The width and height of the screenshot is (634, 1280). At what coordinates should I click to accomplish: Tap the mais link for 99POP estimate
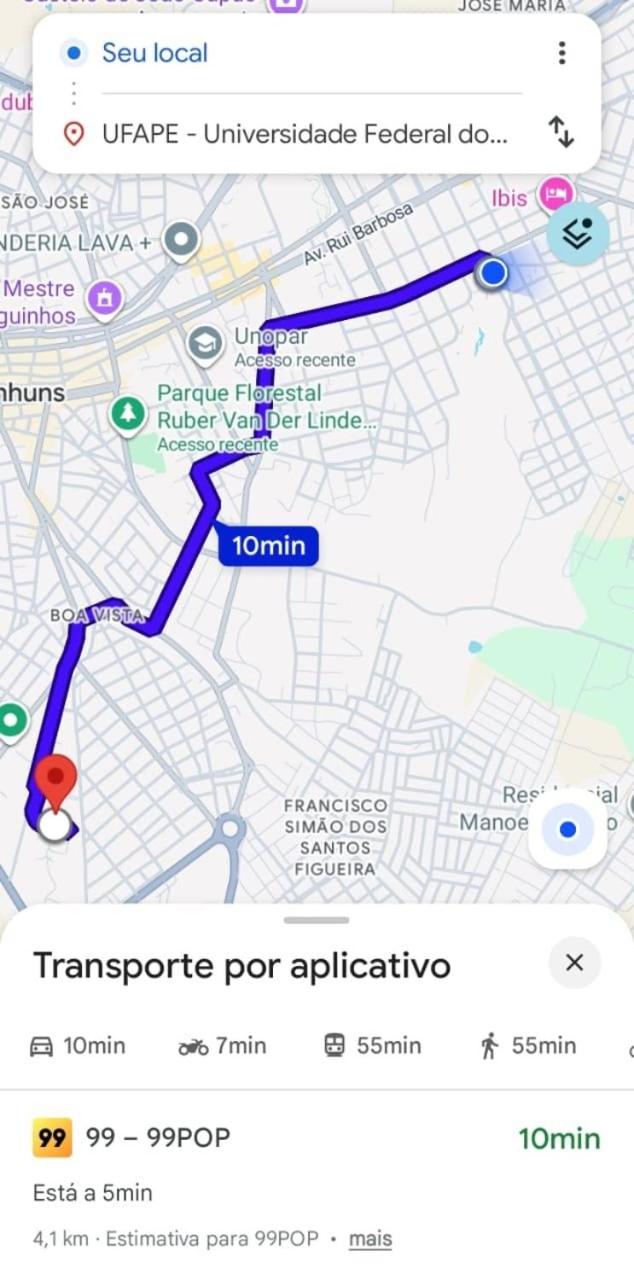tap(370, 1239)
